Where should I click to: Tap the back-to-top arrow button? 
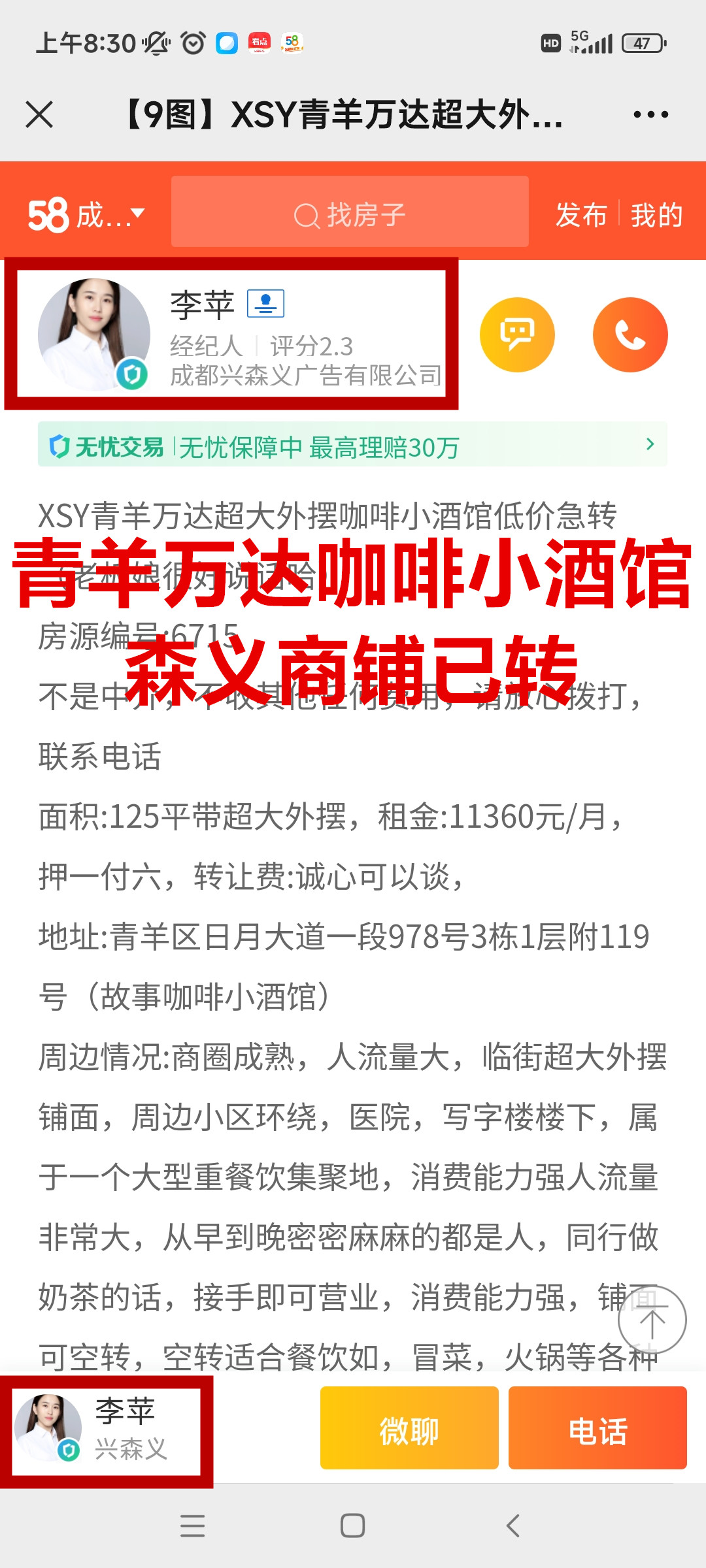click(x=652, y=1320)
